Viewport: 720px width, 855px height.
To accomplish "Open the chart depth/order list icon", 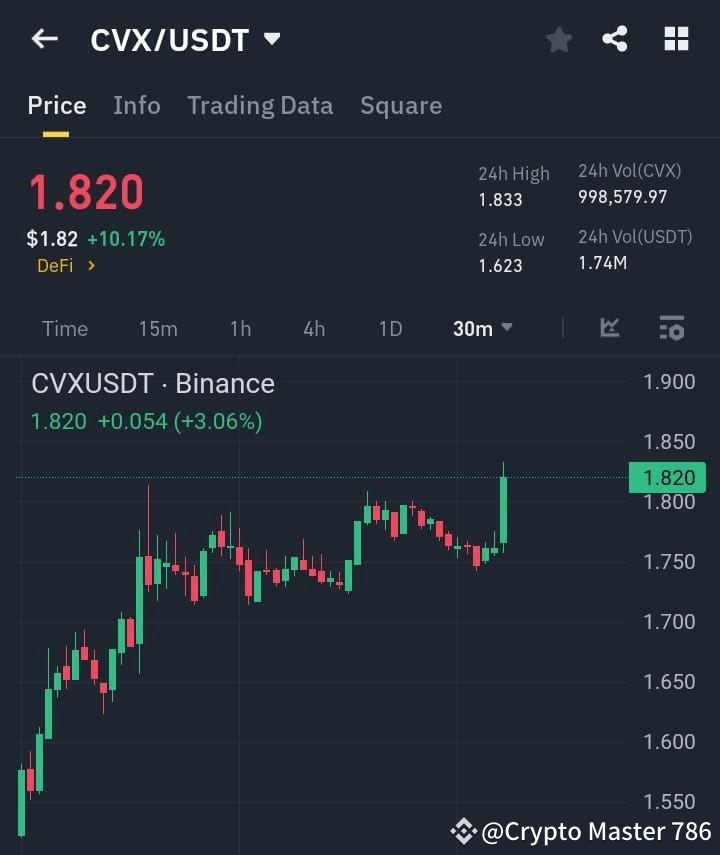I will [x=671, y=328].
